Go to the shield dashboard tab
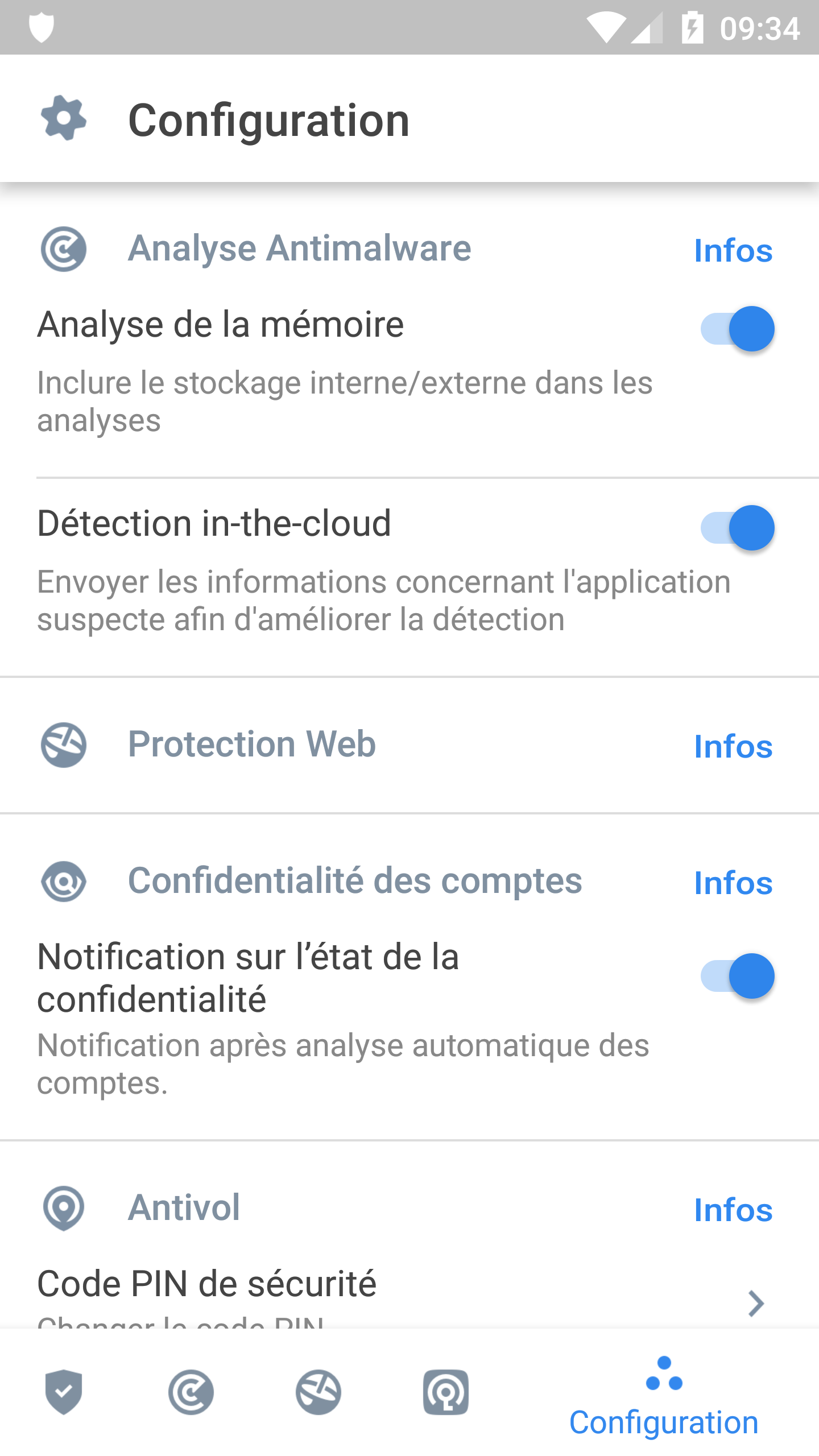The height and width of the screenshot is (1456, 819). (x=64, y=1392)
